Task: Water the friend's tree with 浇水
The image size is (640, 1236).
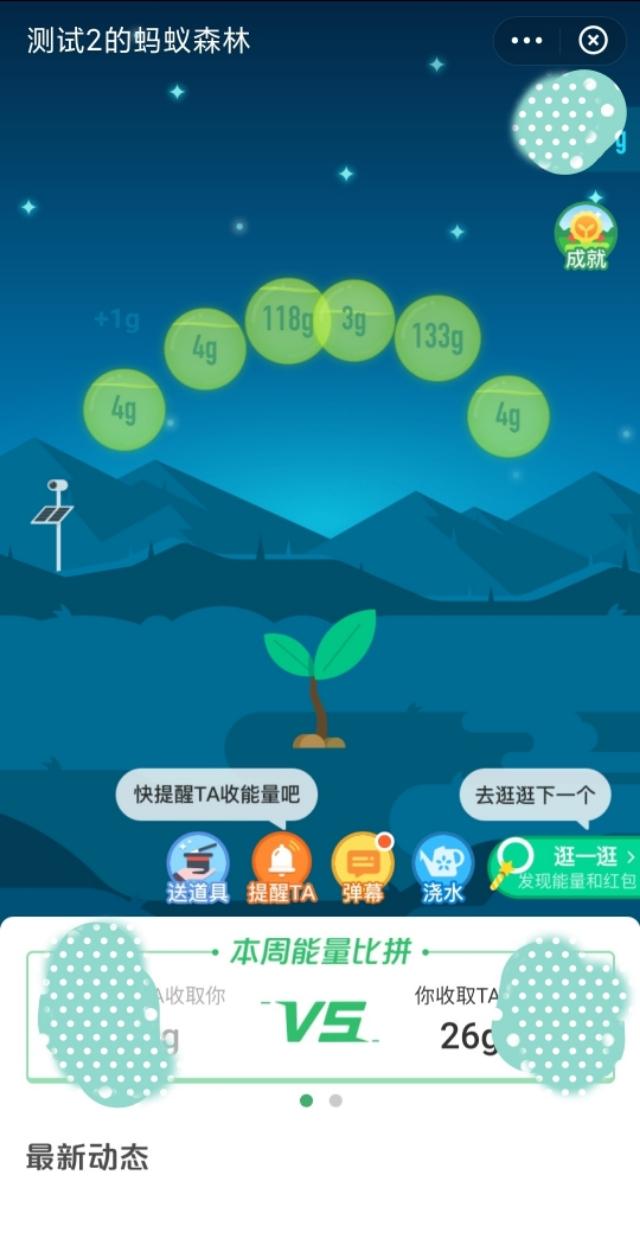Action: (443, 868)
